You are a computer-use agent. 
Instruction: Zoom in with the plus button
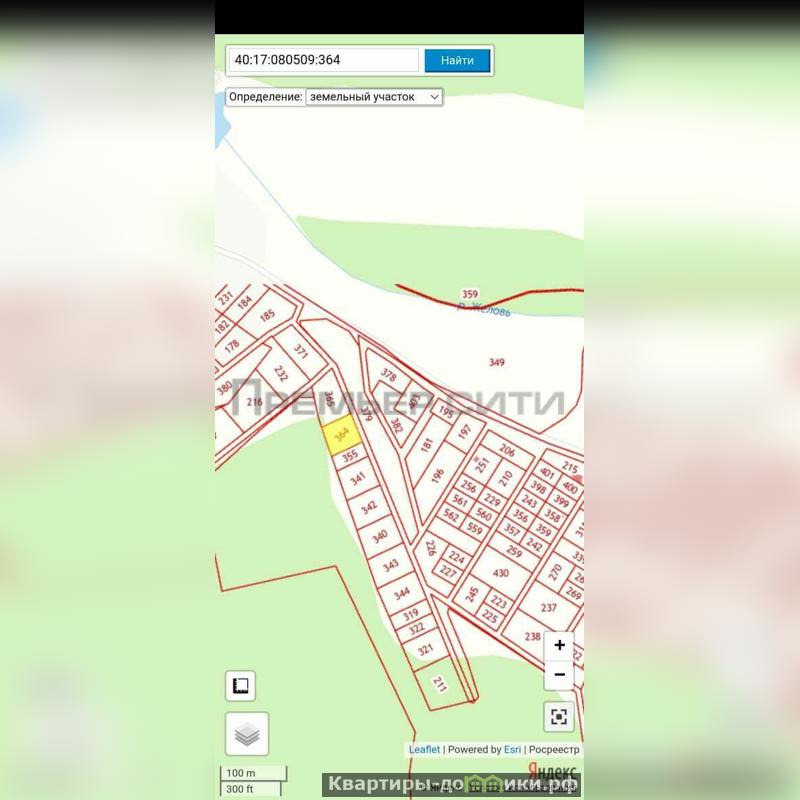tap(559, 646)
